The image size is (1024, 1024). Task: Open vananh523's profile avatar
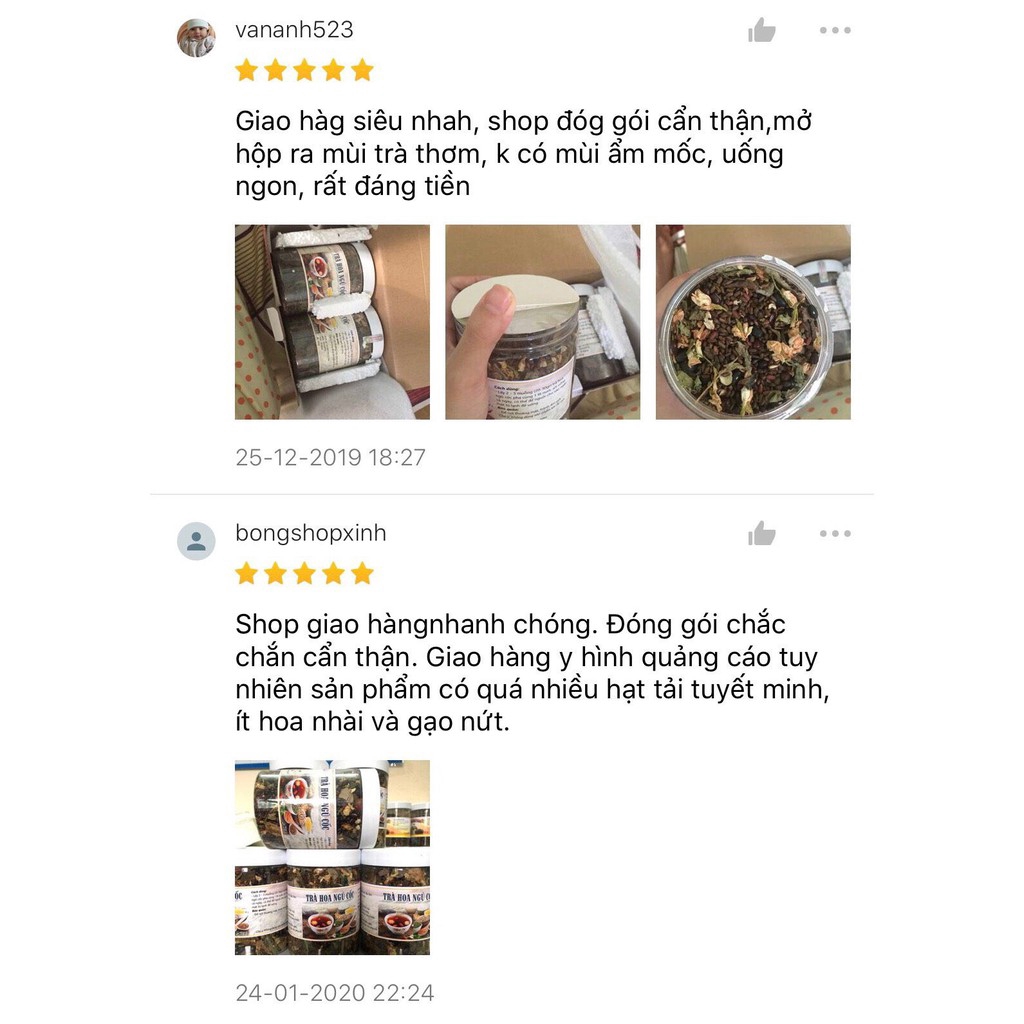tap(196, 38)
